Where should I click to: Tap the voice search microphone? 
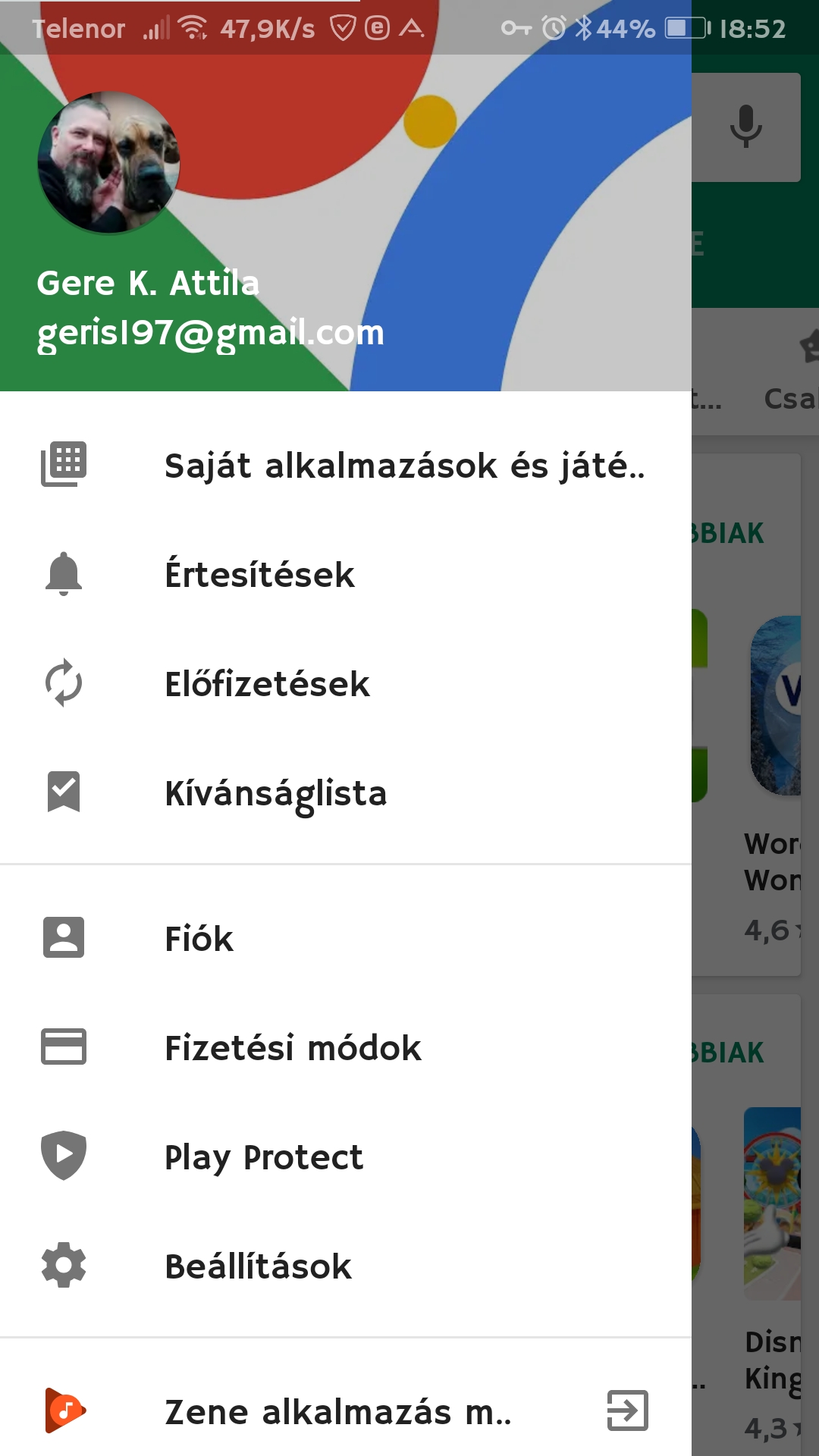pyautogui.click(x=746, y=126)
